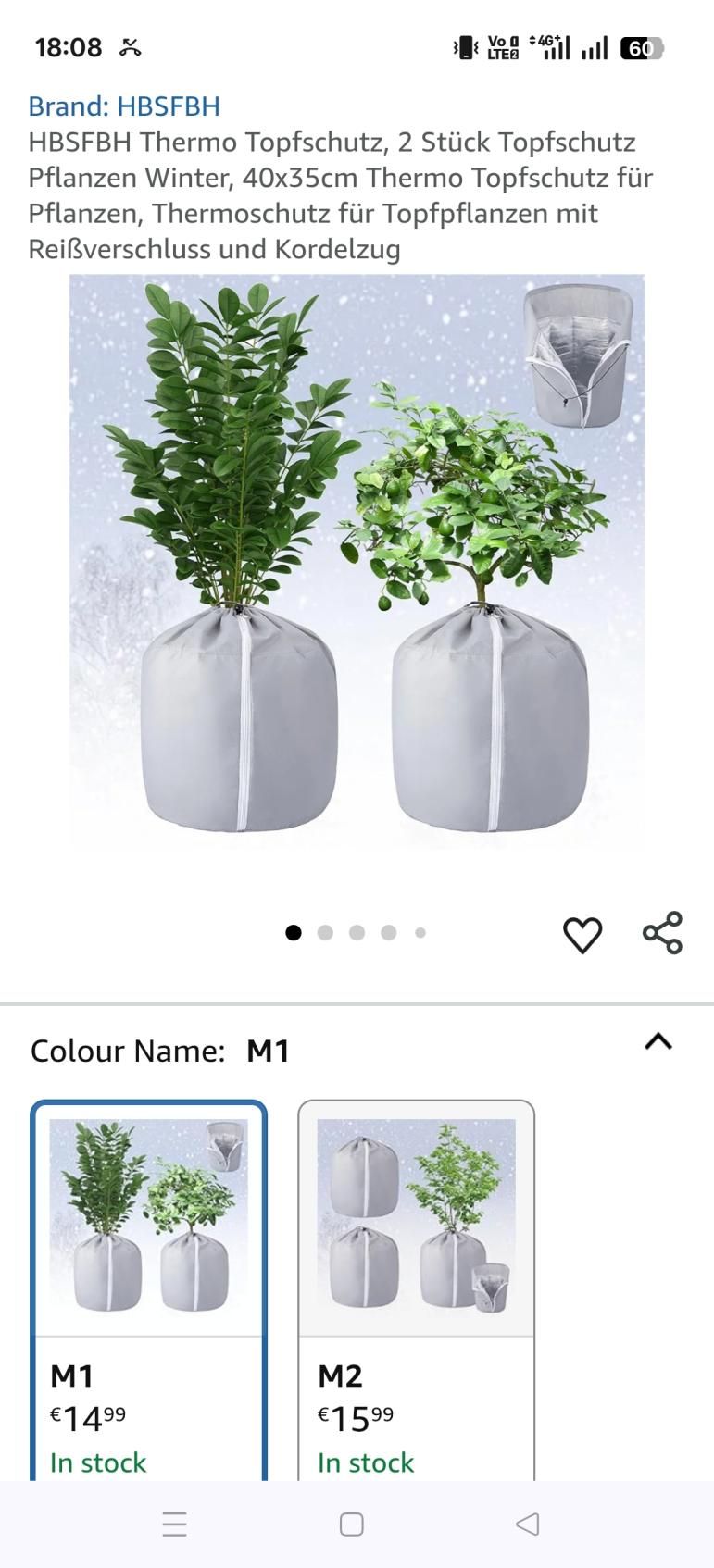Open the recent apps menu

pos(175,1524)
